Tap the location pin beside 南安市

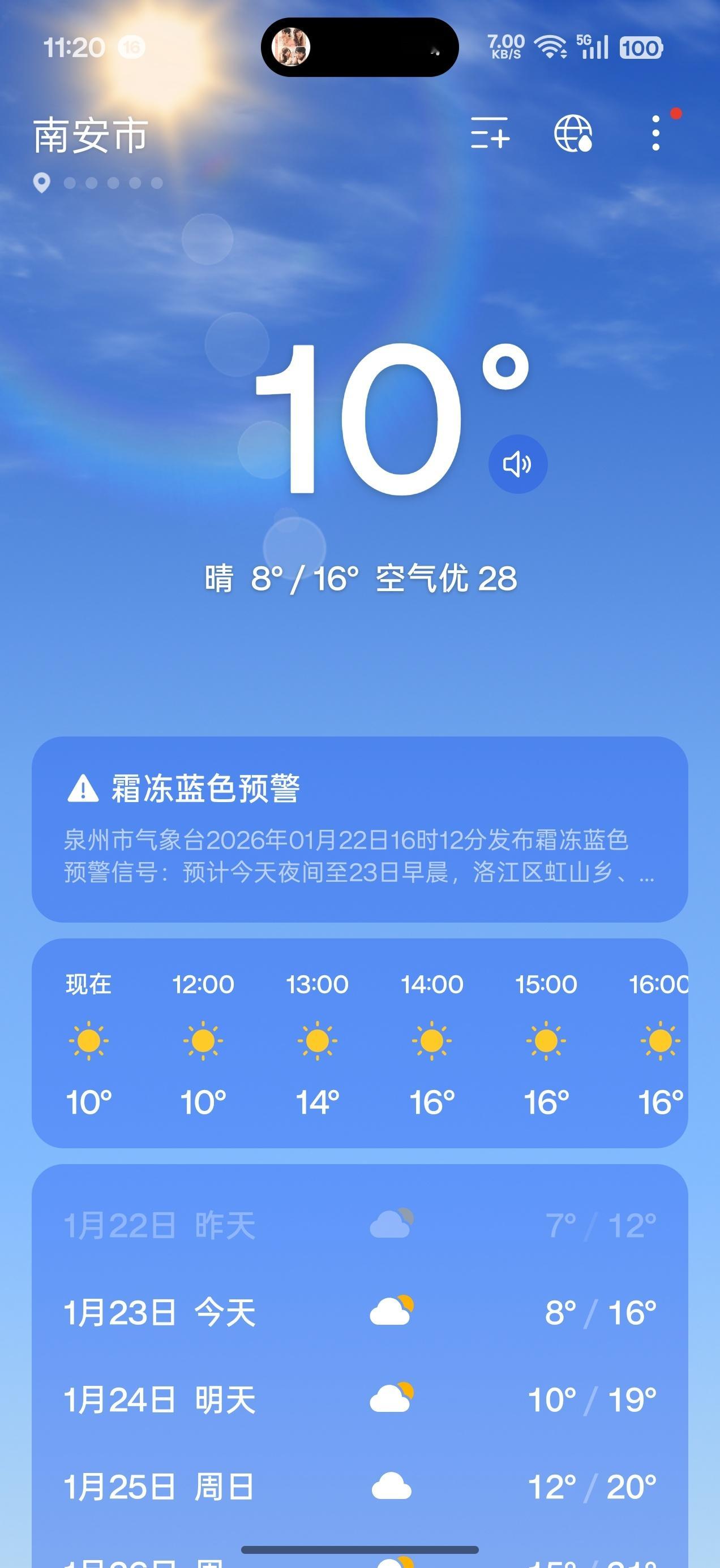point(41,183)
